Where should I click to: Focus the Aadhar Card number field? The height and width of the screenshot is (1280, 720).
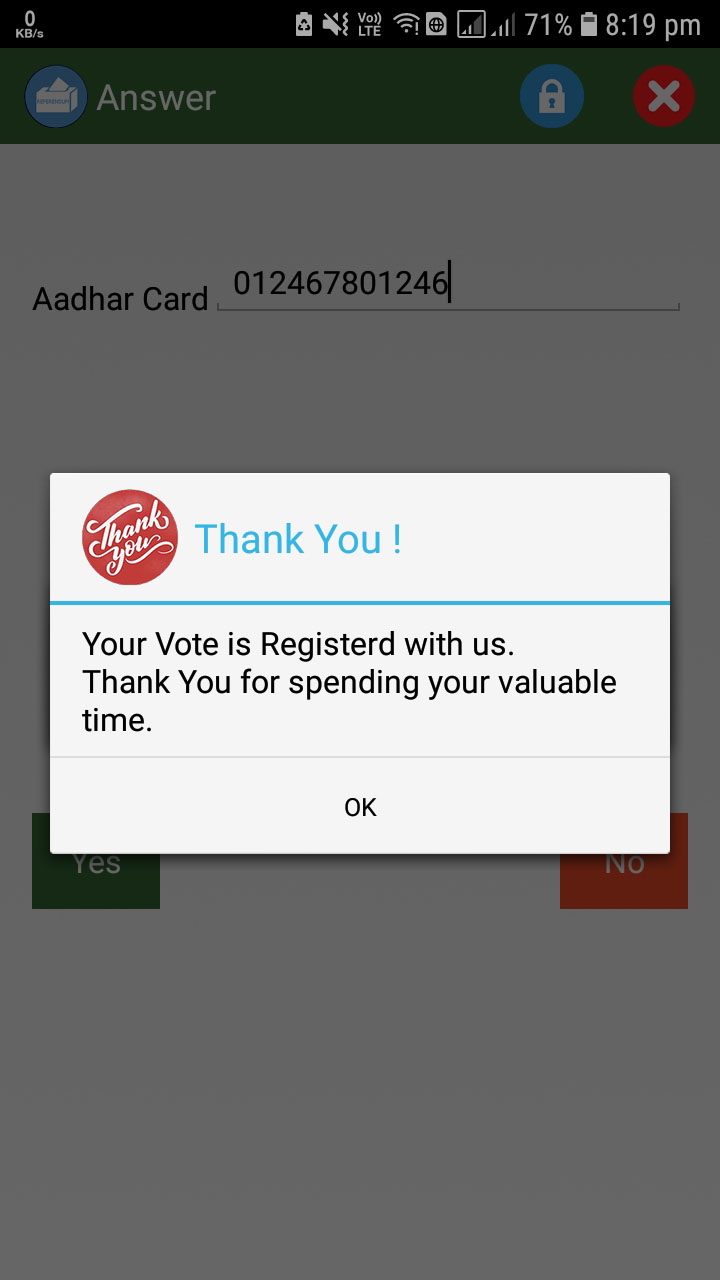(448, 286)
